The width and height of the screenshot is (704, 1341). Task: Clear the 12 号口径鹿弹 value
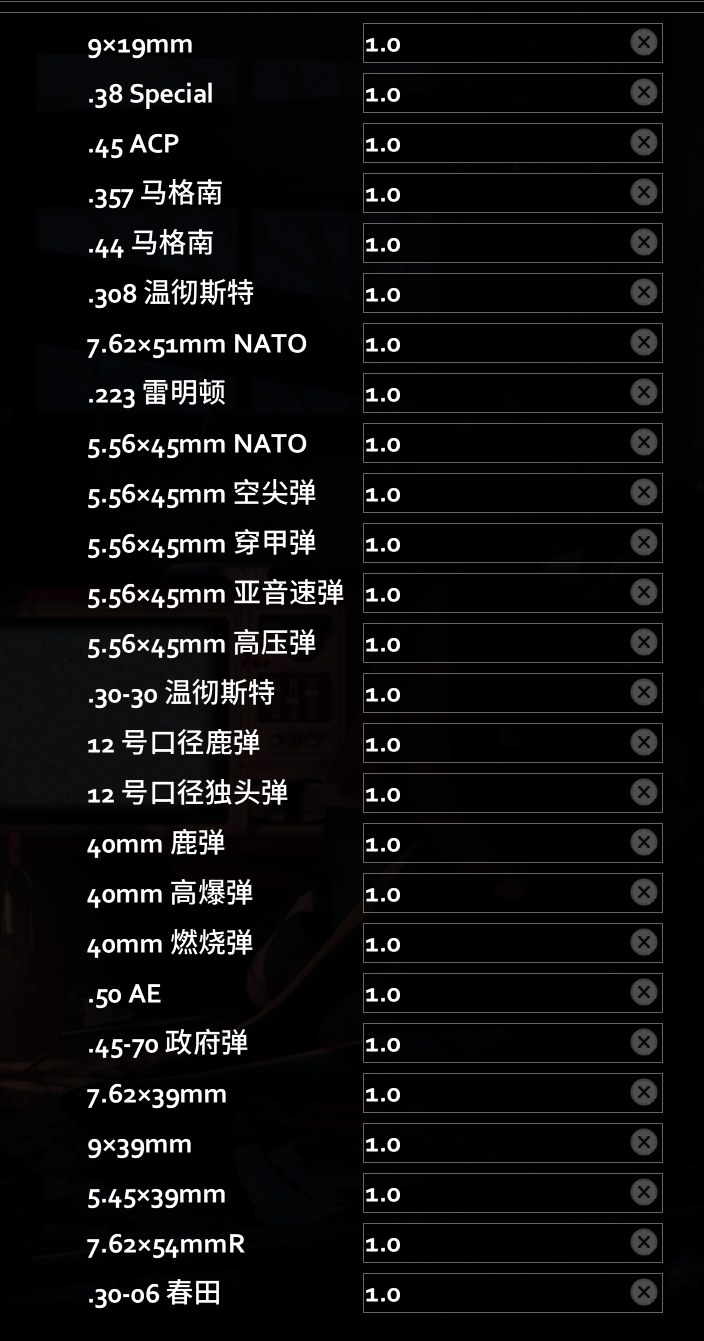click(x=644, y=742)
